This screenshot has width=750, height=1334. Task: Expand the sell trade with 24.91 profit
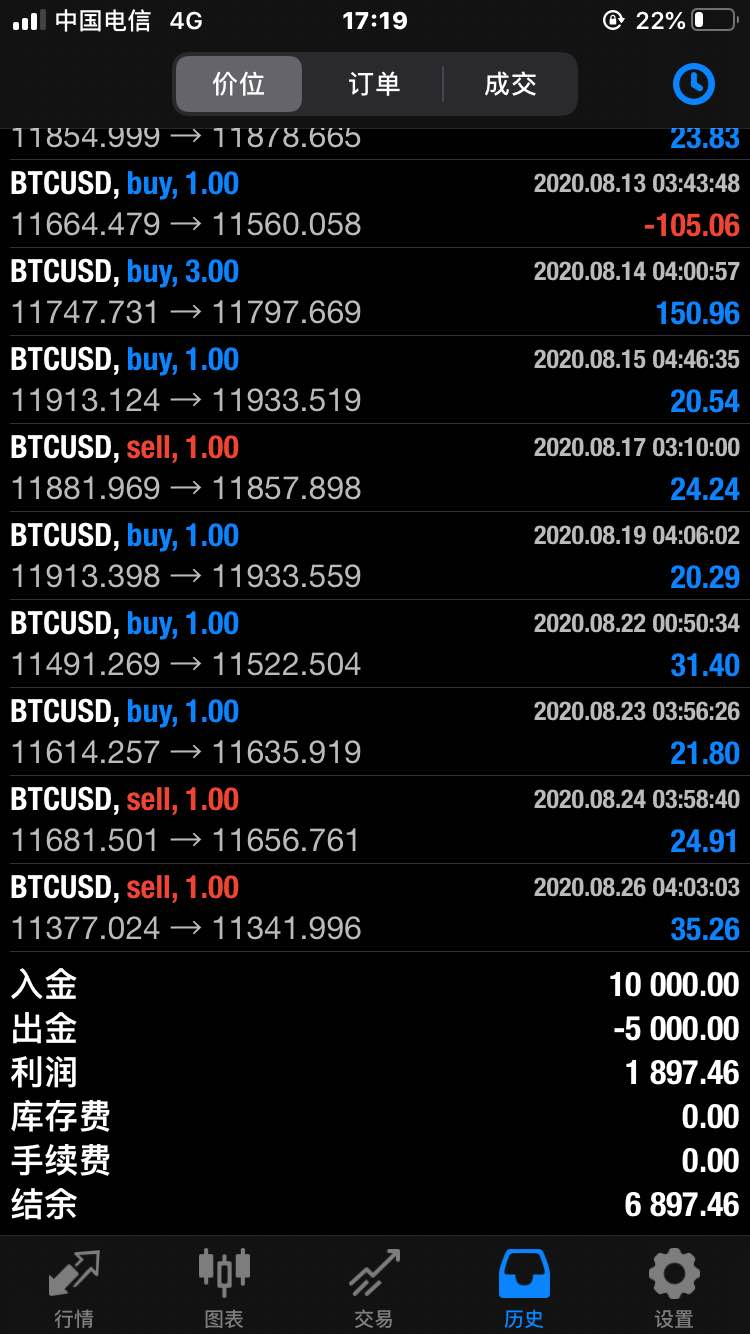pos(375,820)
